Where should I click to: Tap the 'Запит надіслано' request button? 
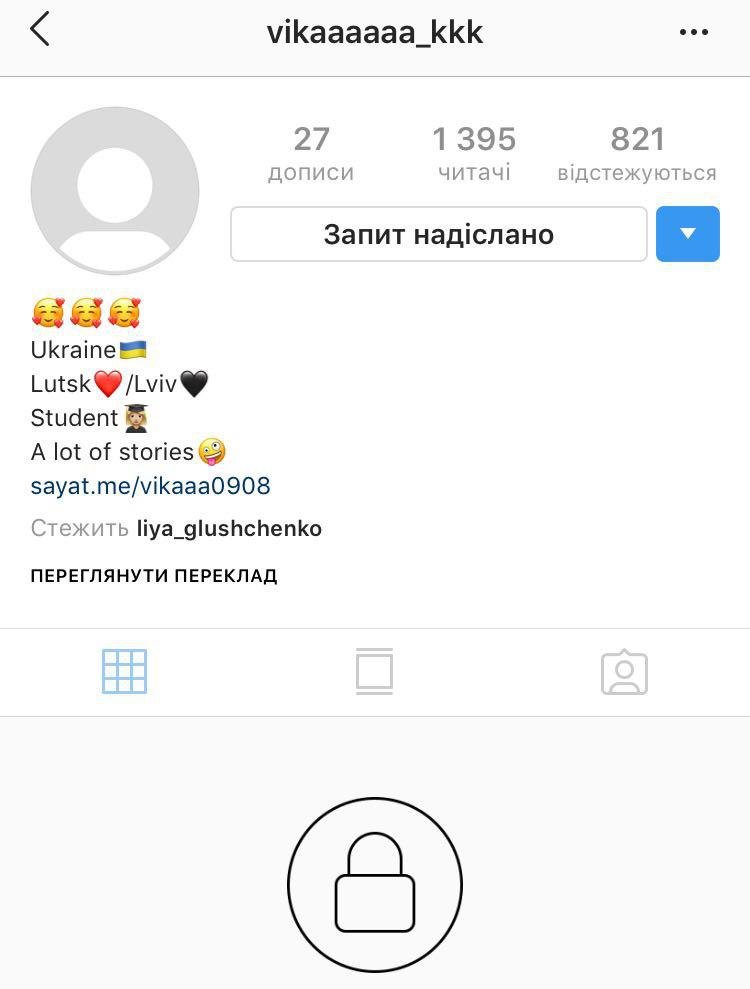(x=439, y=234)
